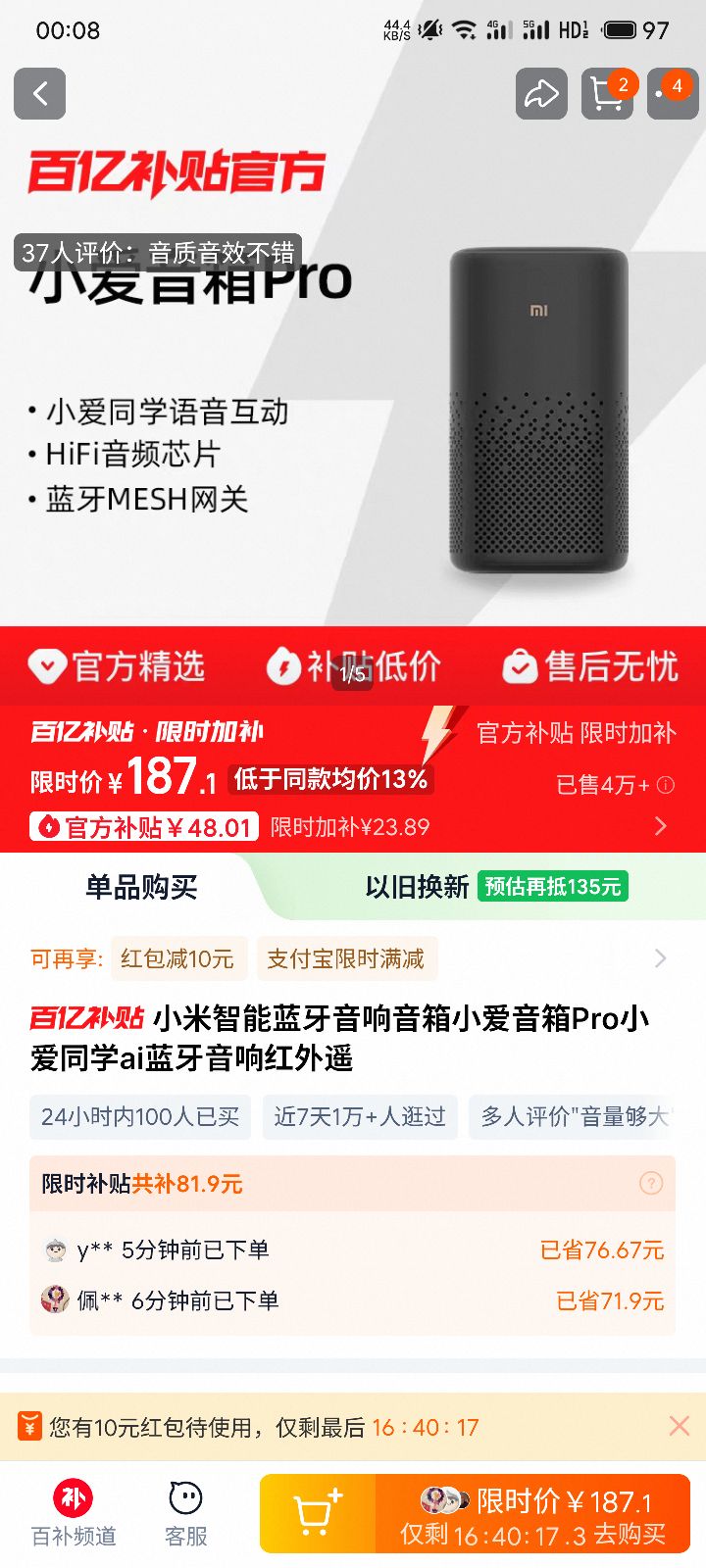This screenshot has height=1568, width=706.
Task: Open the share panel via the share icon
Action: coord(542,94)
